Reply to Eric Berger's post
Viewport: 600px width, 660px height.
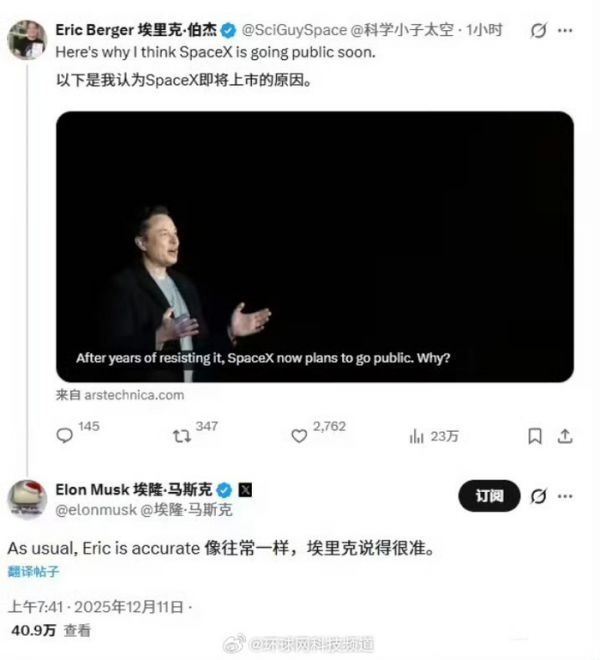pos(65,436)
